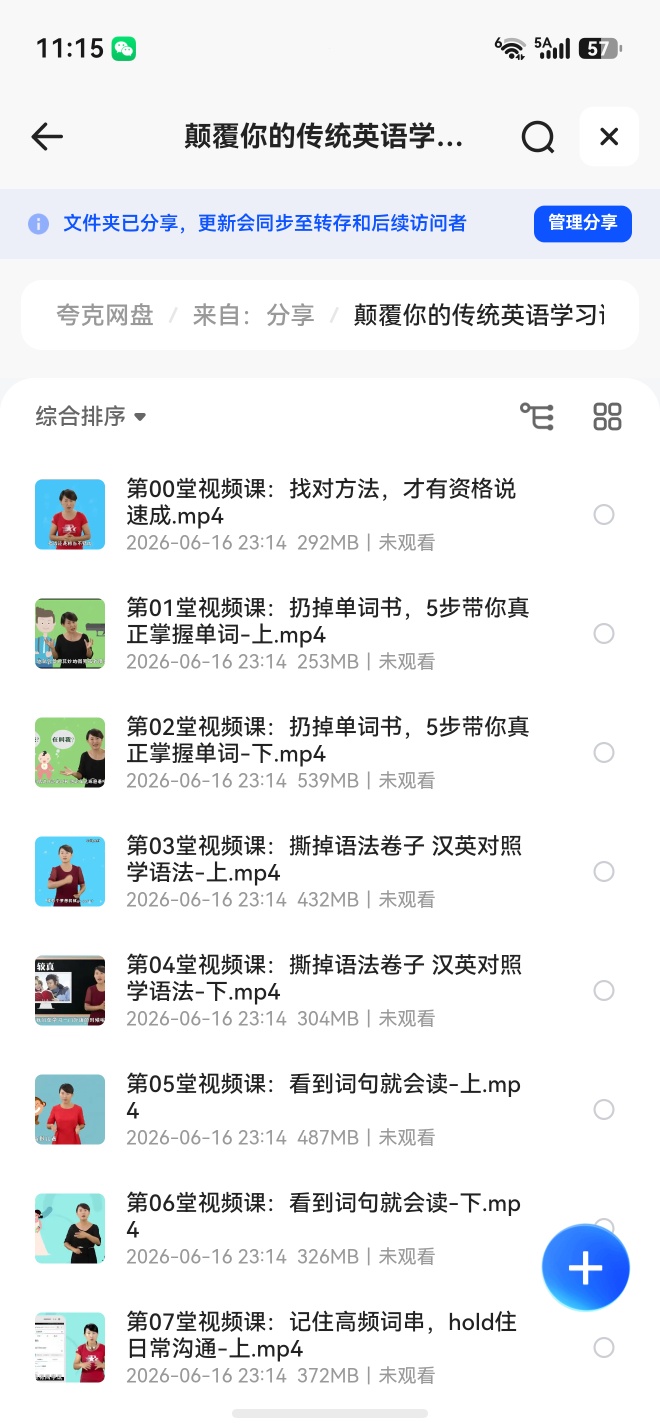Open the 分享 breadcrumb segment

(x=290, y=316)
